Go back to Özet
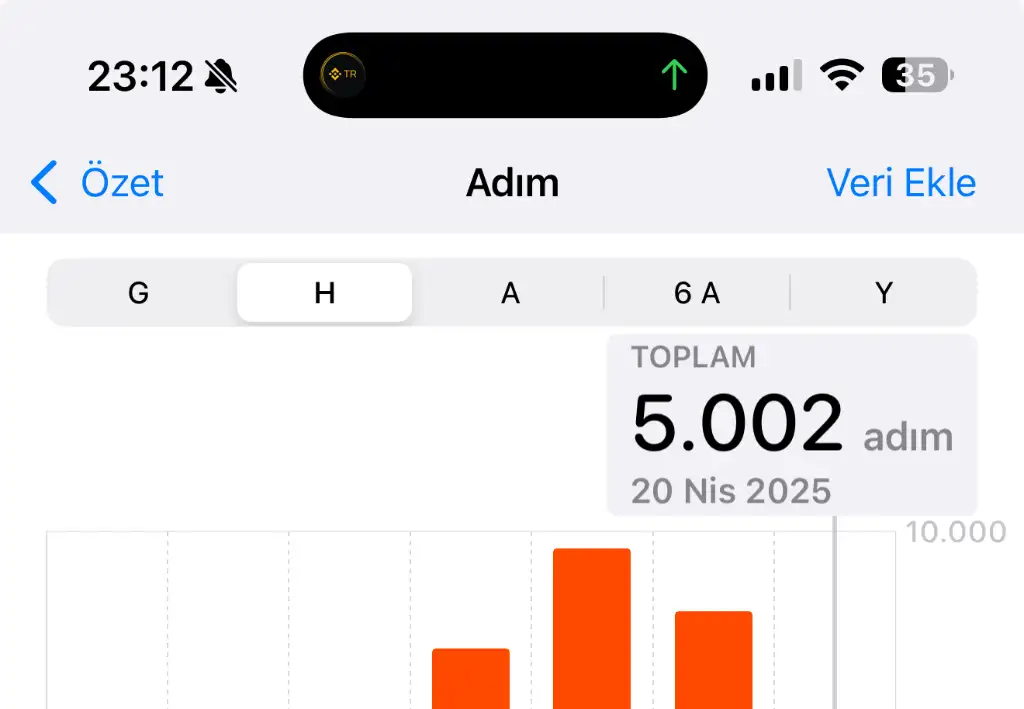Image resolution: width=1024 pixels, height=709 pixels. click(x=98, y=184)
